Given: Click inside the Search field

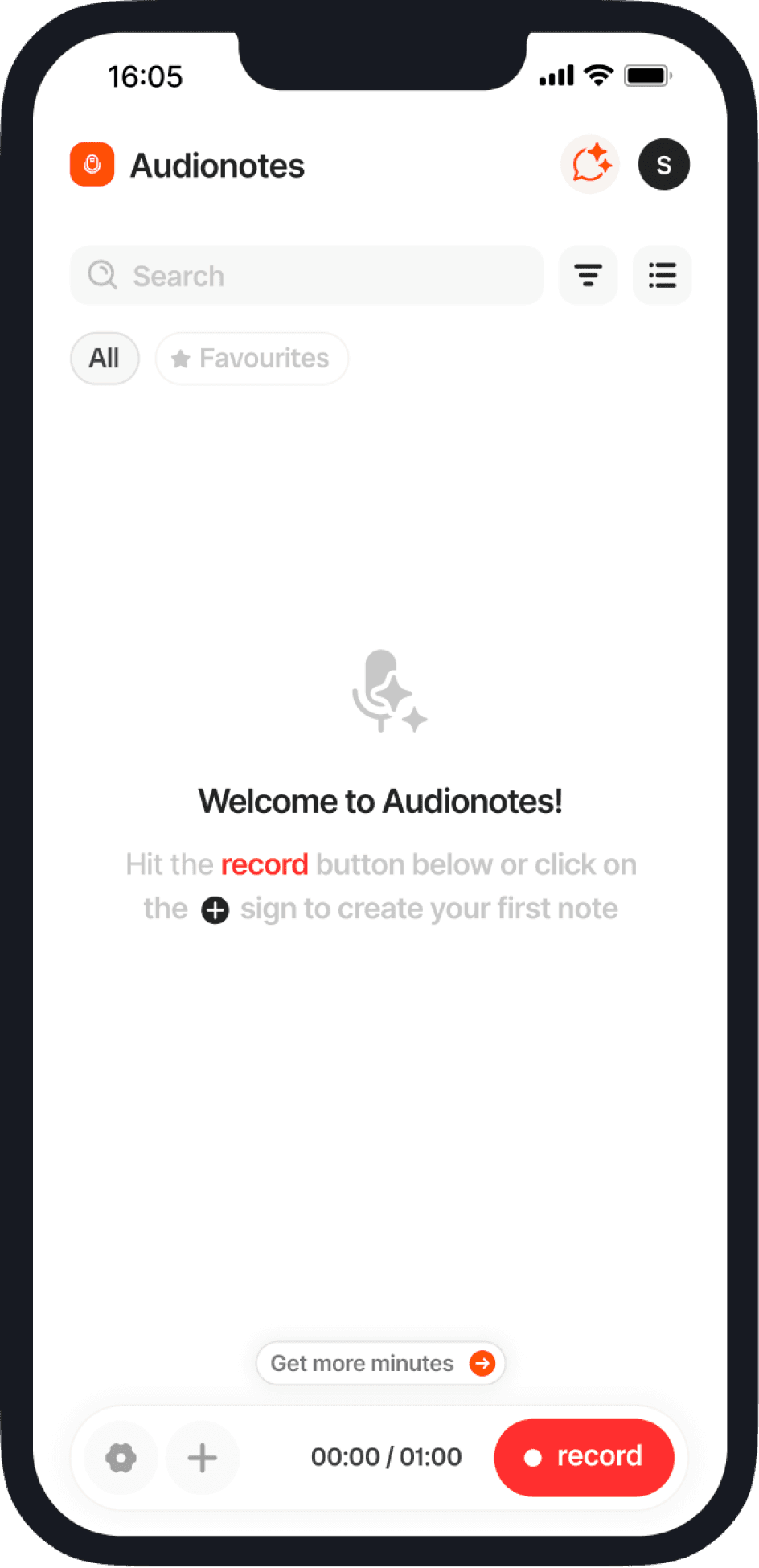Looking at the screenshot, I should point(306,276).
